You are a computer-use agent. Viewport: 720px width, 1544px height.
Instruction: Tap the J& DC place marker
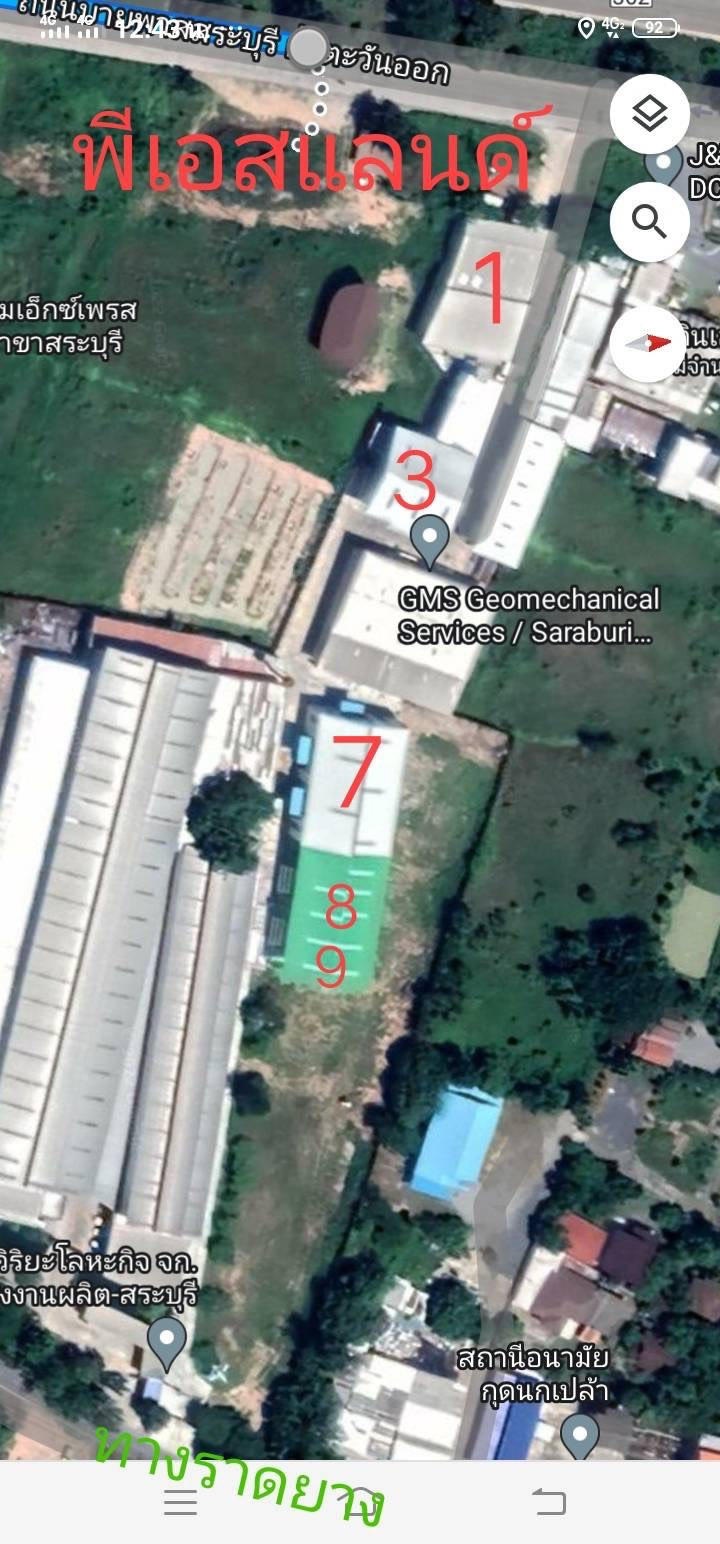pyautogui.click(x=664, y=163)
